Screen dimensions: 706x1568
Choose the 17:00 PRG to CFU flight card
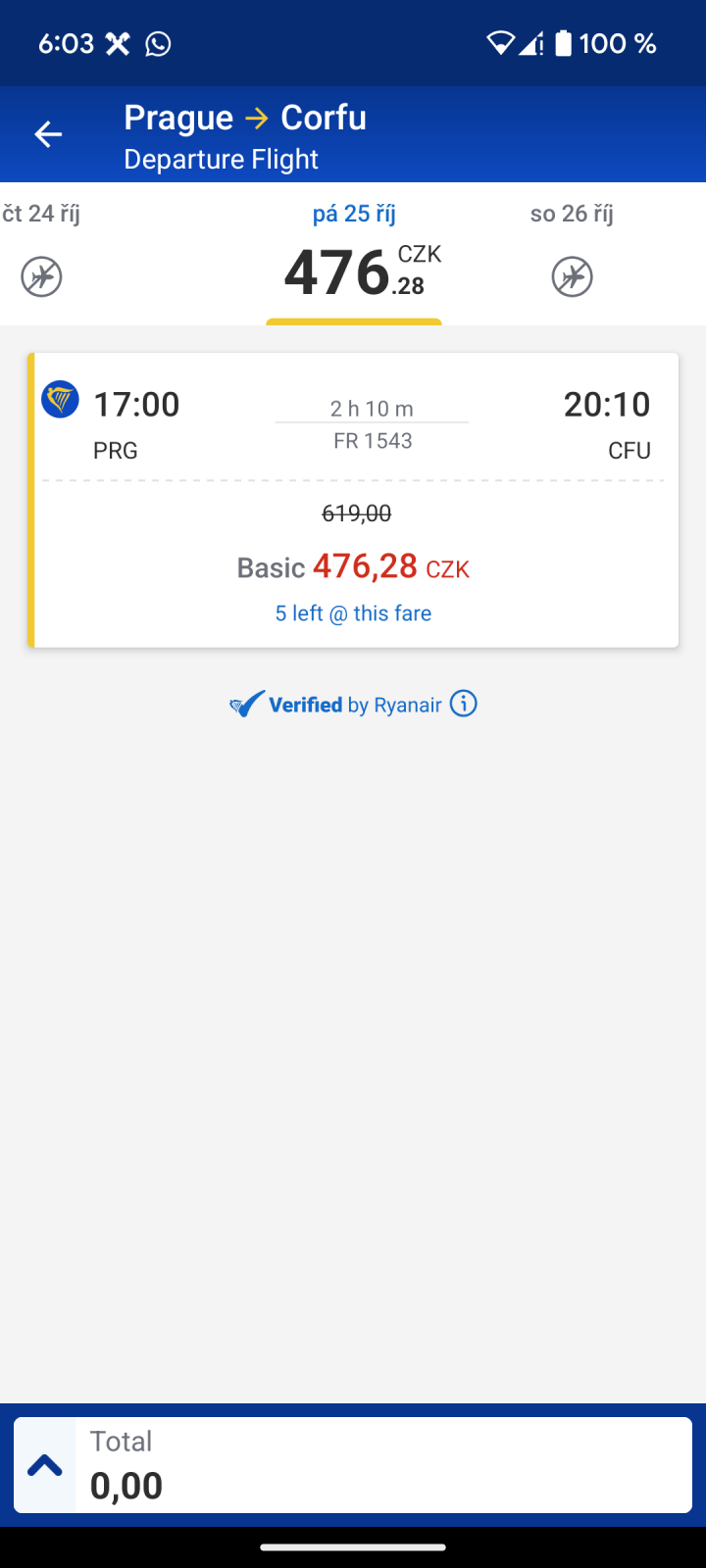pos(353,500)
